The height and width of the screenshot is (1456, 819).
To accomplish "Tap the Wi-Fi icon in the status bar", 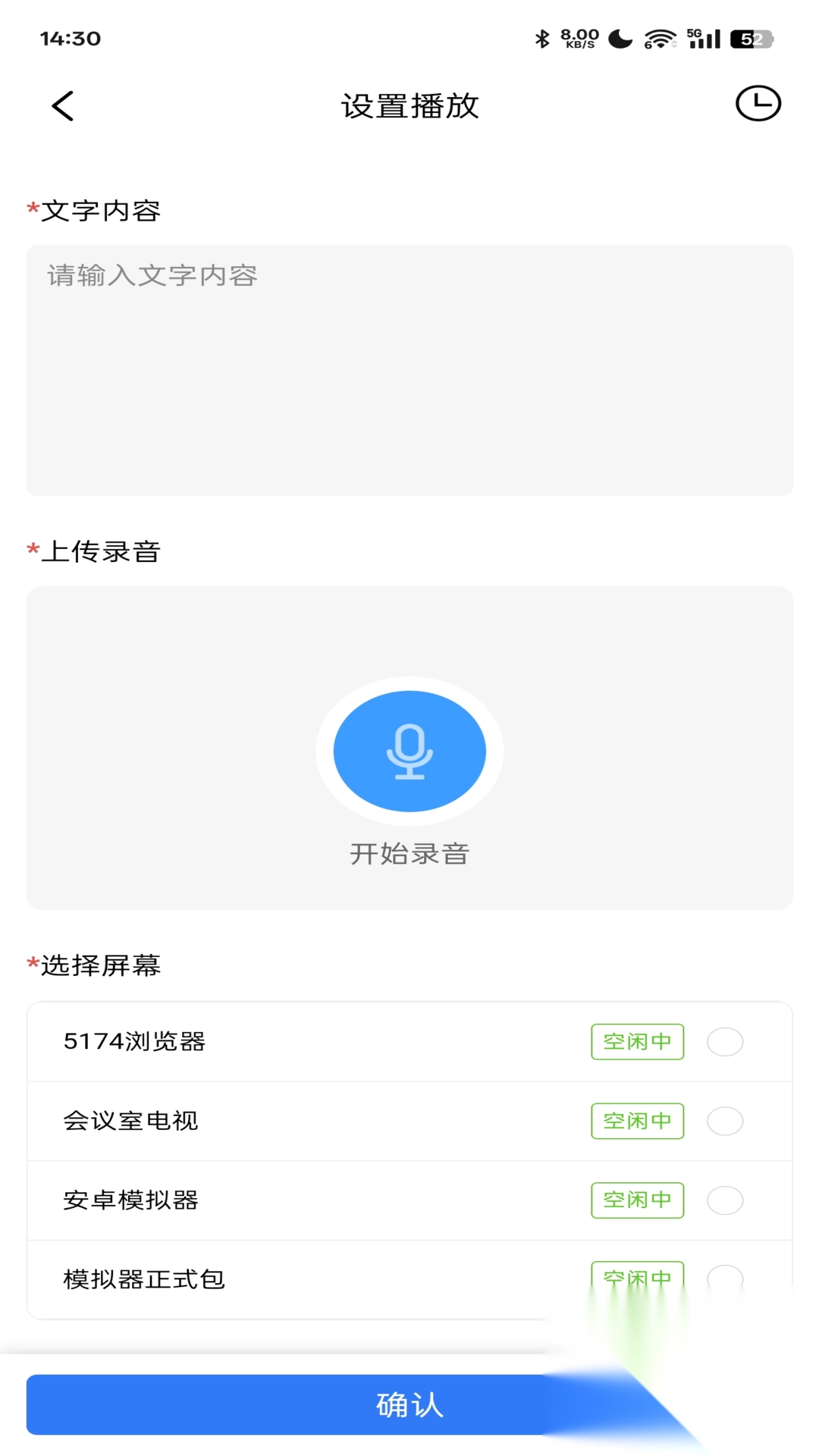I will tap(660, 36).
